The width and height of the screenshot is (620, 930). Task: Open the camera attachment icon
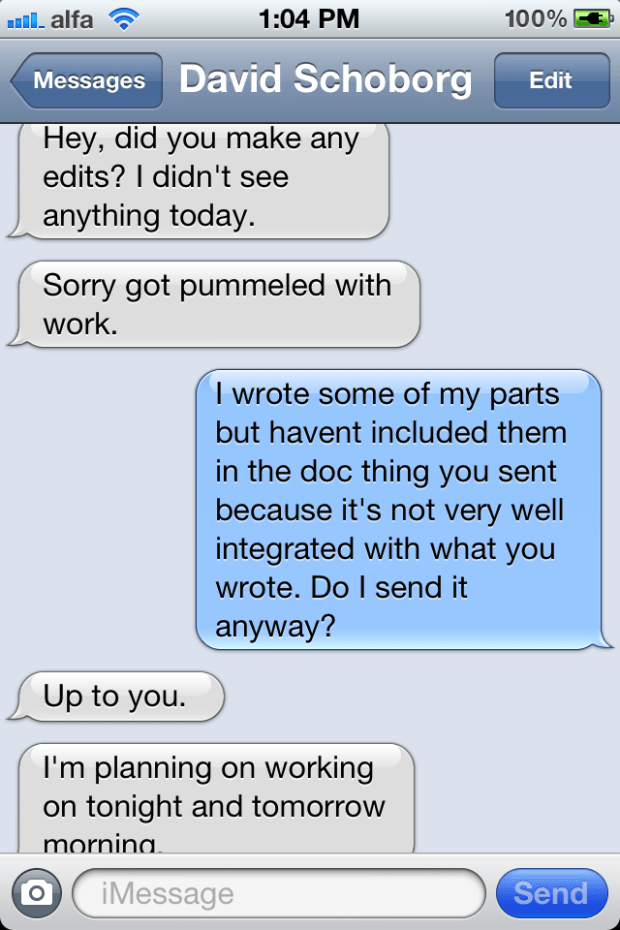[x=37, y=893]
